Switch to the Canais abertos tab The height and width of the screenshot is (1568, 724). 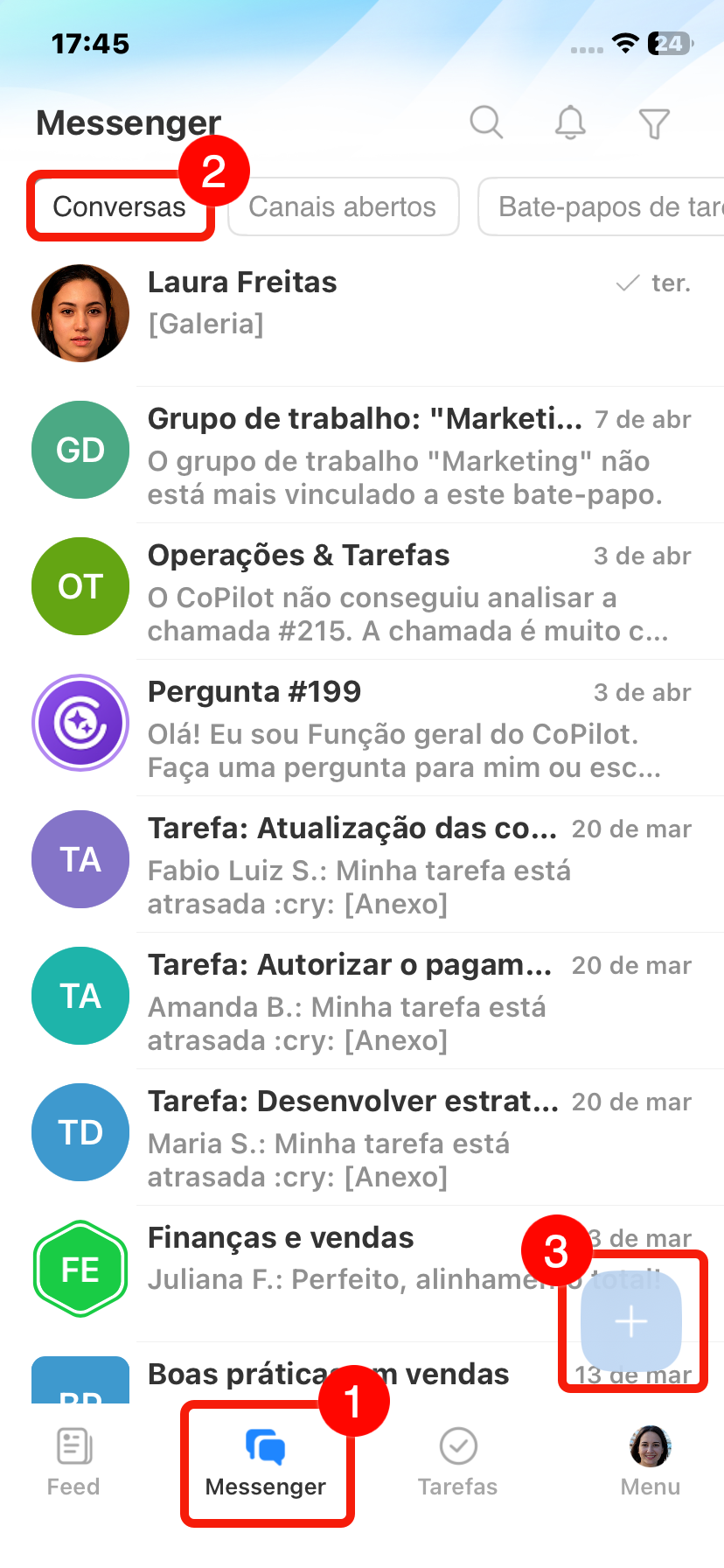click(343, 207)
